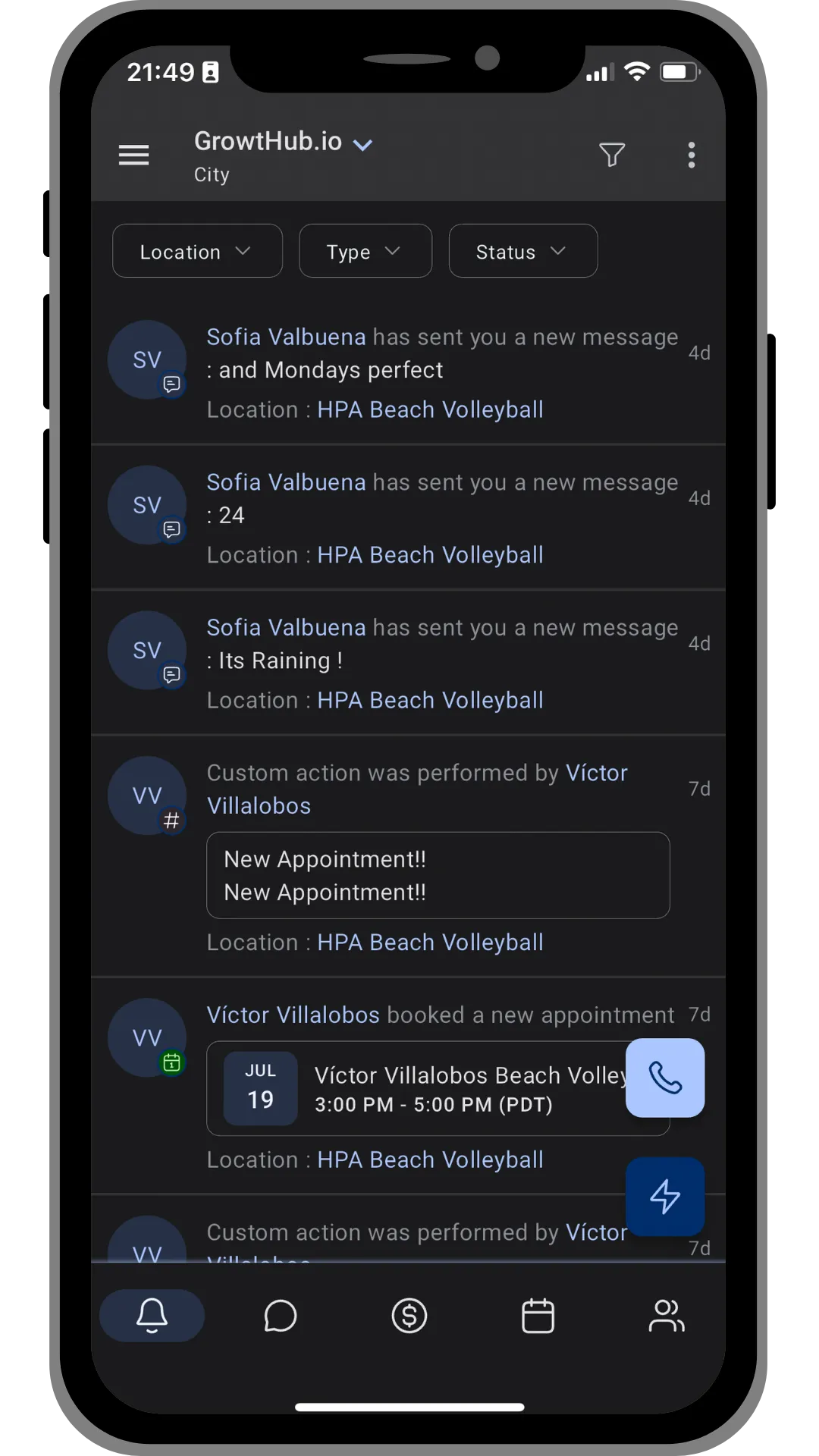Tap the floating phone call button
819x1456 pixels.
coord(665,1078)
